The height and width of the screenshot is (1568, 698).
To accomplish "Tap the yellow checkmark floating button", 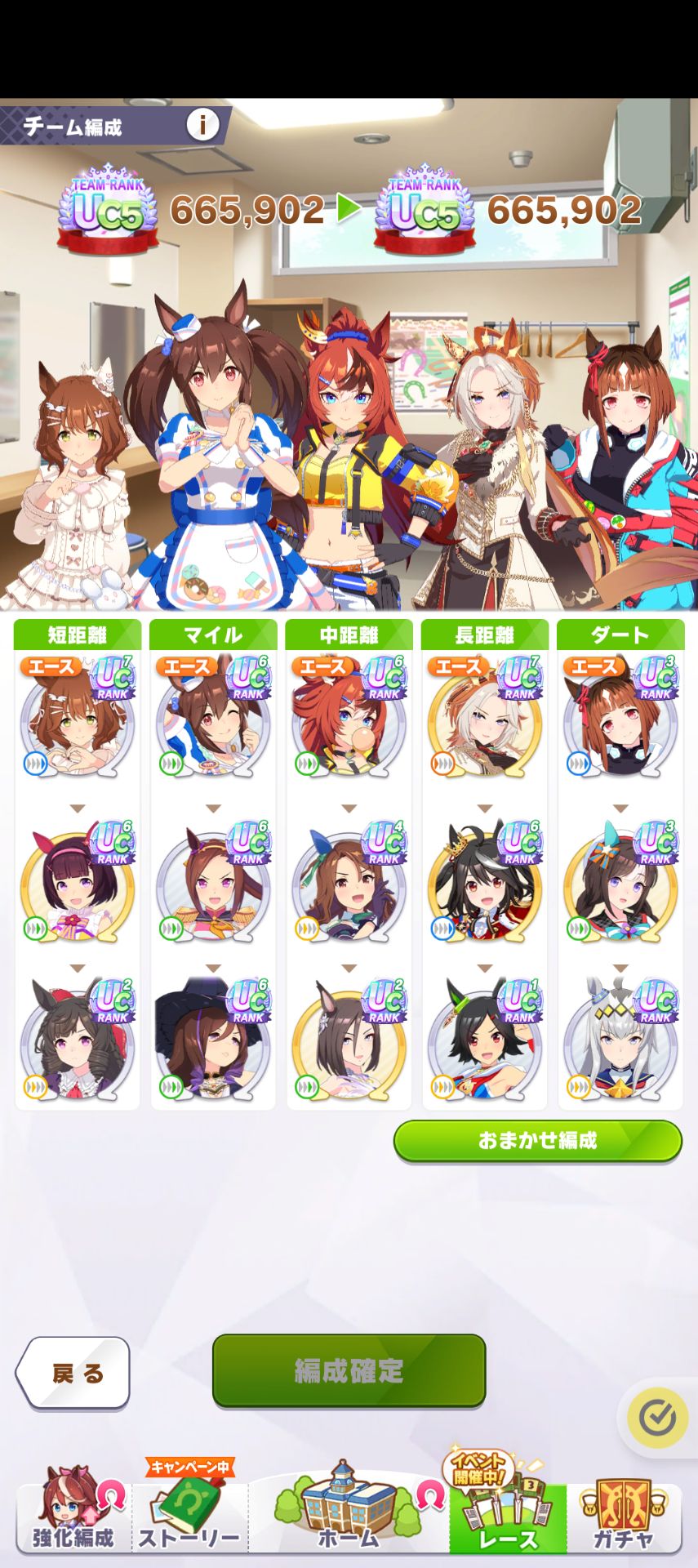I will point(657,1419).
